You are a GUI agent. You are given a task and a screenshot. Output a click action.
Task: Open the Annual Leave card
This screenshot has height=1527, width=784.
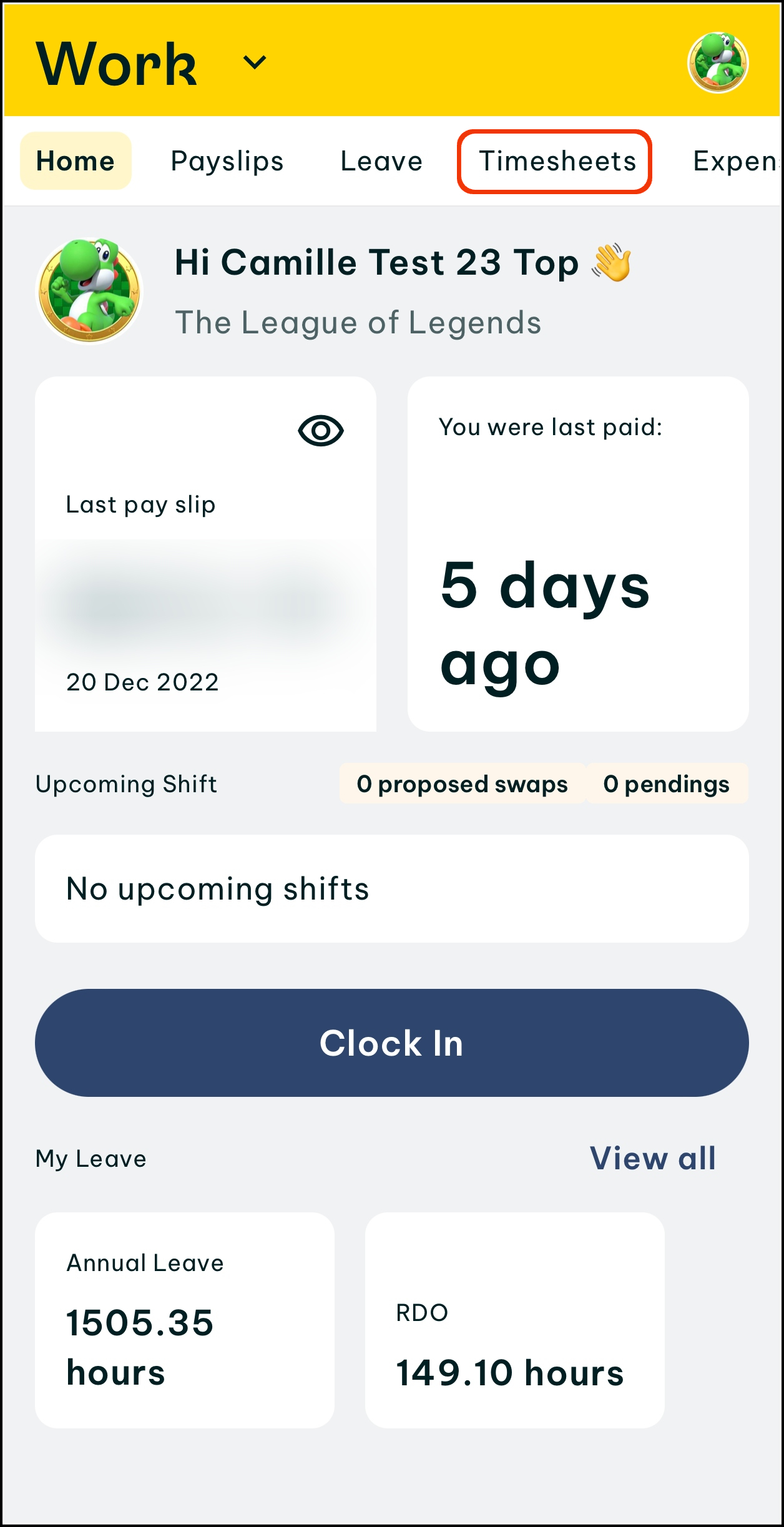point(185,1320)
